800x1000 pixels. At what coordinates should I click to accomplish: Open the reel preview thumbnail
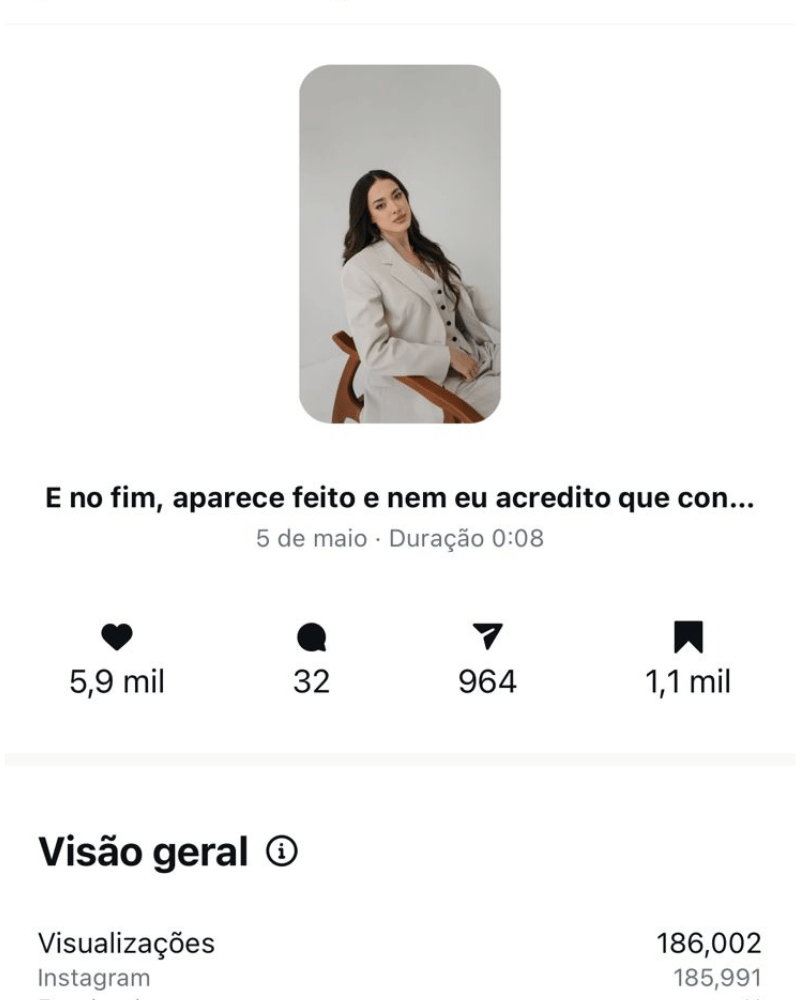point(400,244)
